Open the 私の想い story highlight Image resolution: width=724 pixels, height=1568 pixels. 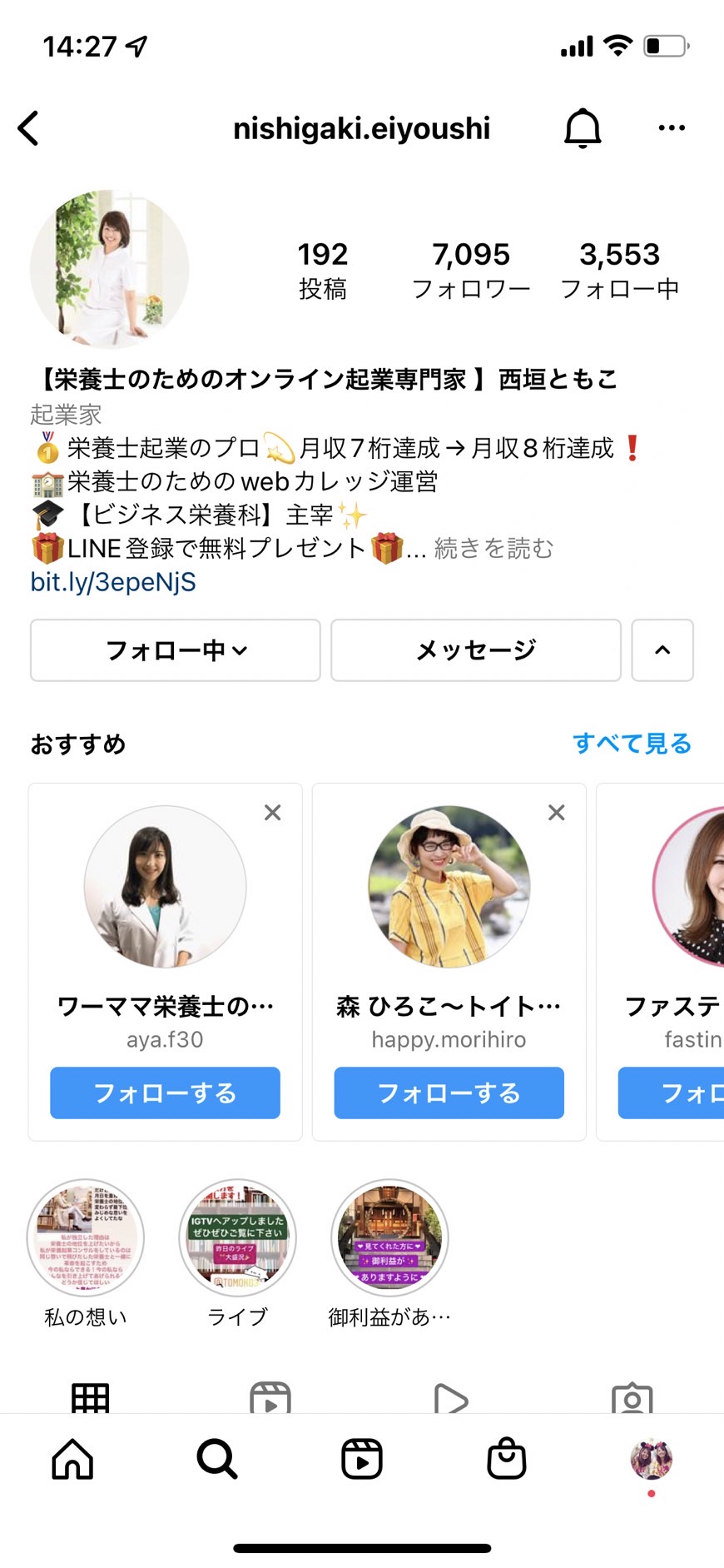click(86, 1238)
